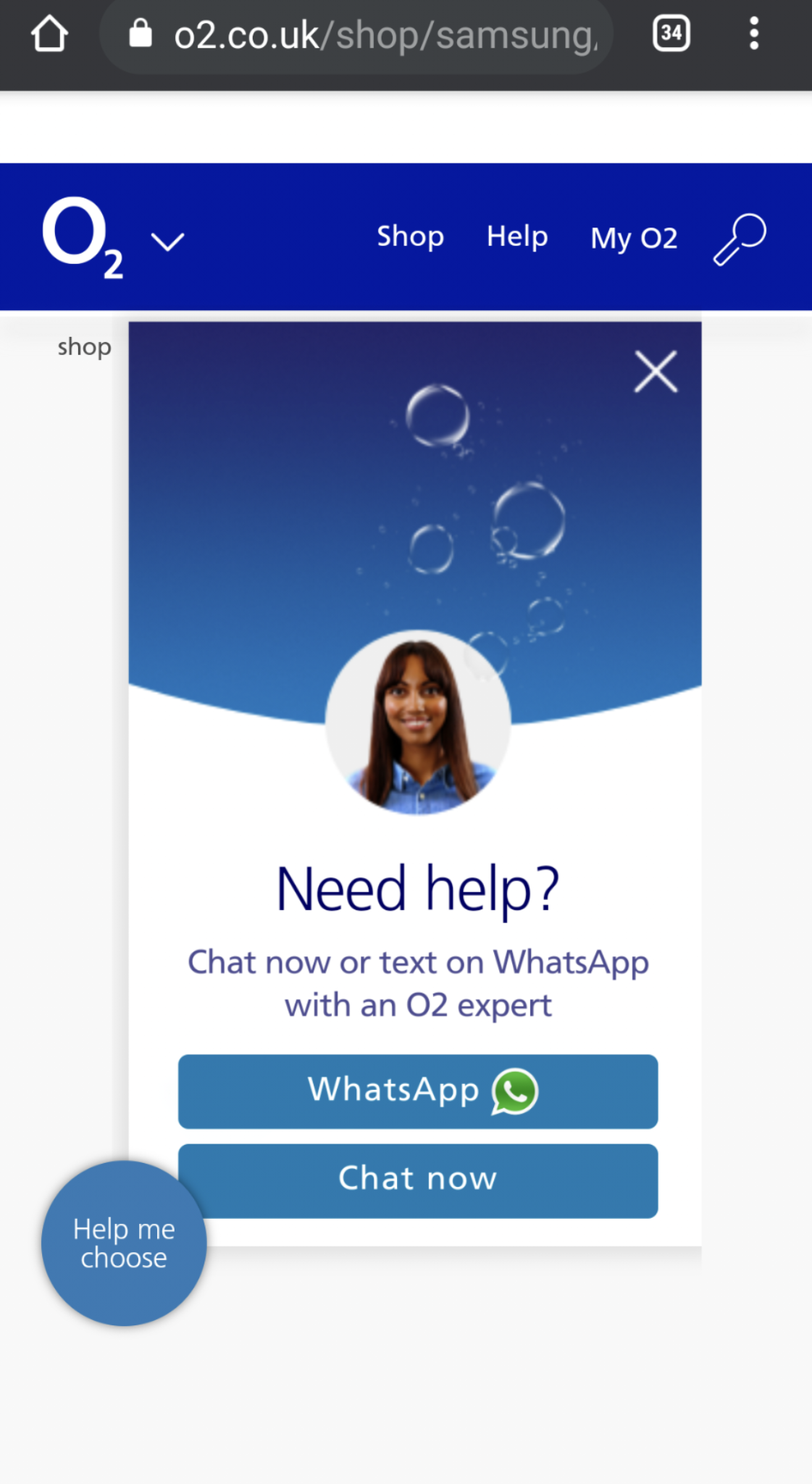Open the browser three-dot overflow menu
Viewport: 812px width, 1484px height.
(753, 33)
